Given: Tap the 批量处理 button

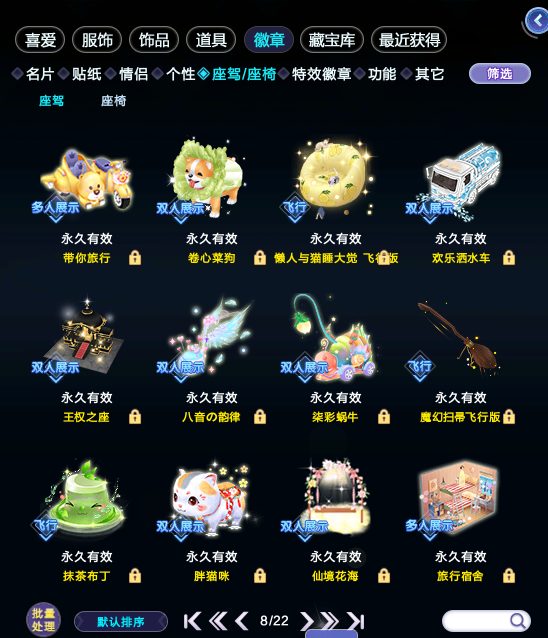Looking at the screenshot, I should point(44,619).
